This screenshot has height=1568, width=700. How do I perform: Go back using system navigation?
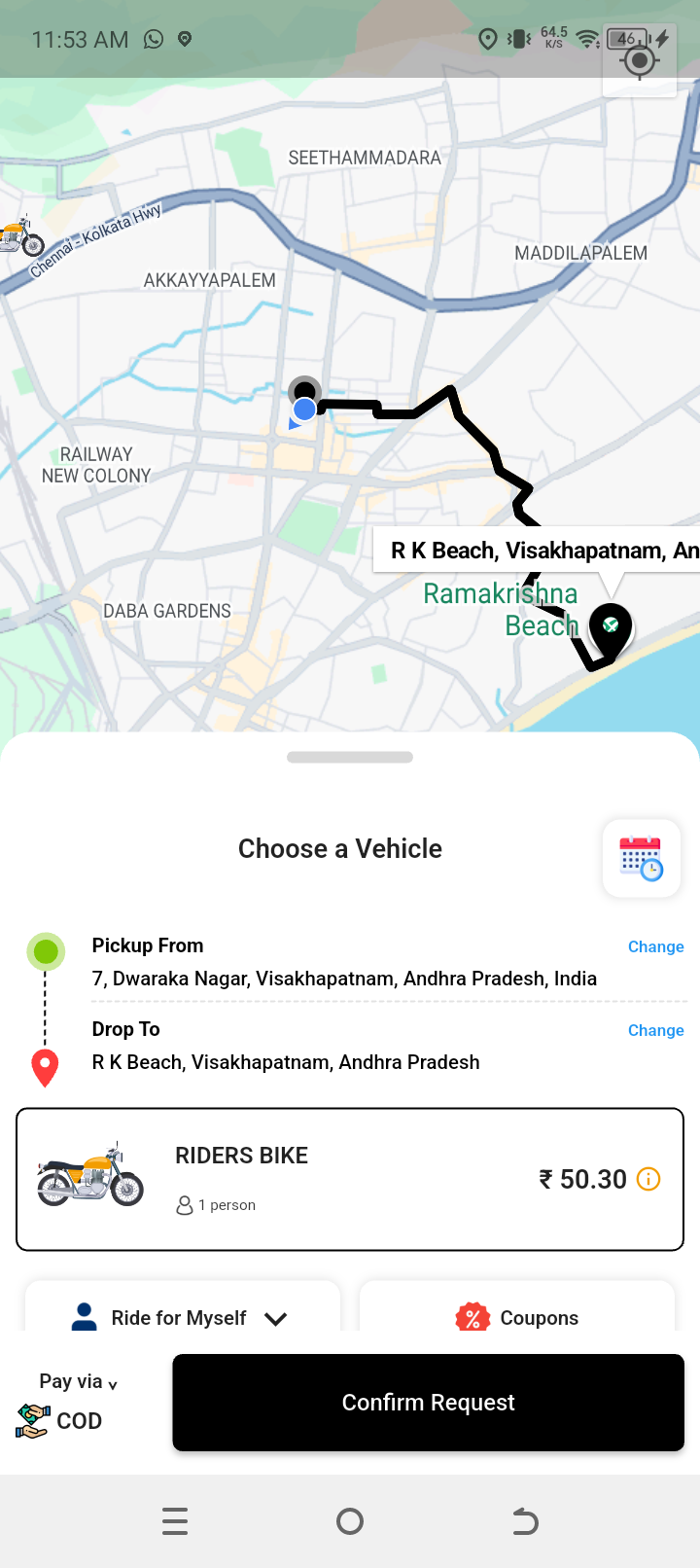(x=525, y=1521)
